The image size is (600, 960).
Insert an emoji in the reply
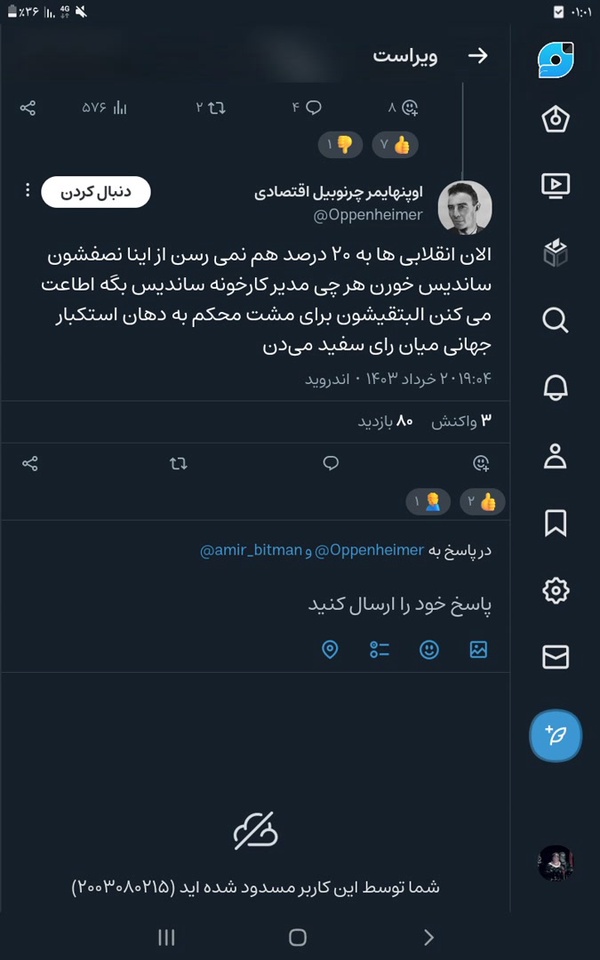(x=429, y=650)
